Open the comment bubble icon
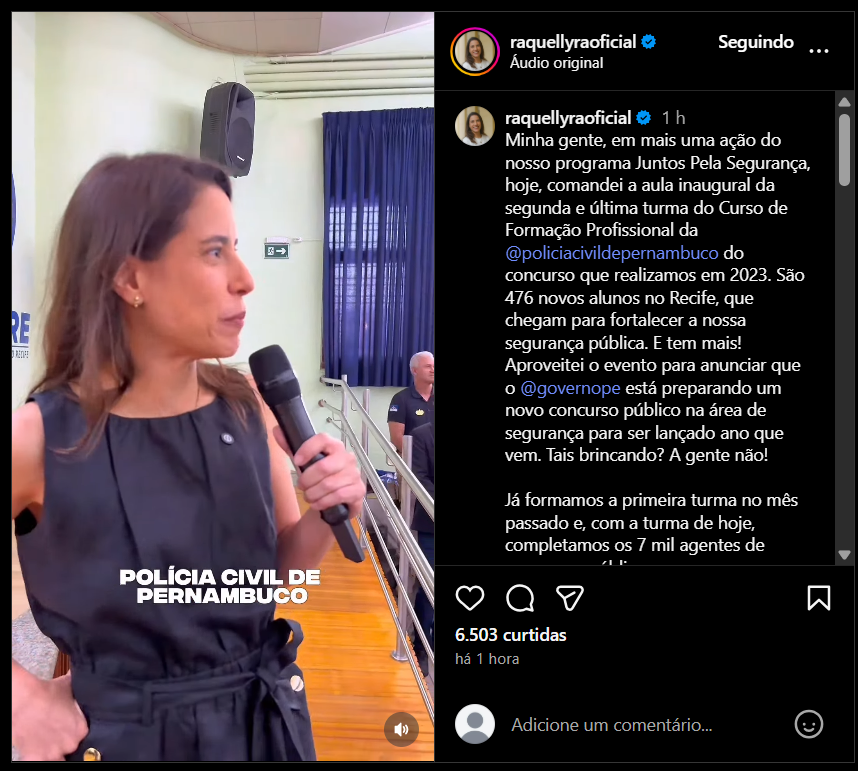The width and height of the screenshot is (858, 771). pos(519,598)
